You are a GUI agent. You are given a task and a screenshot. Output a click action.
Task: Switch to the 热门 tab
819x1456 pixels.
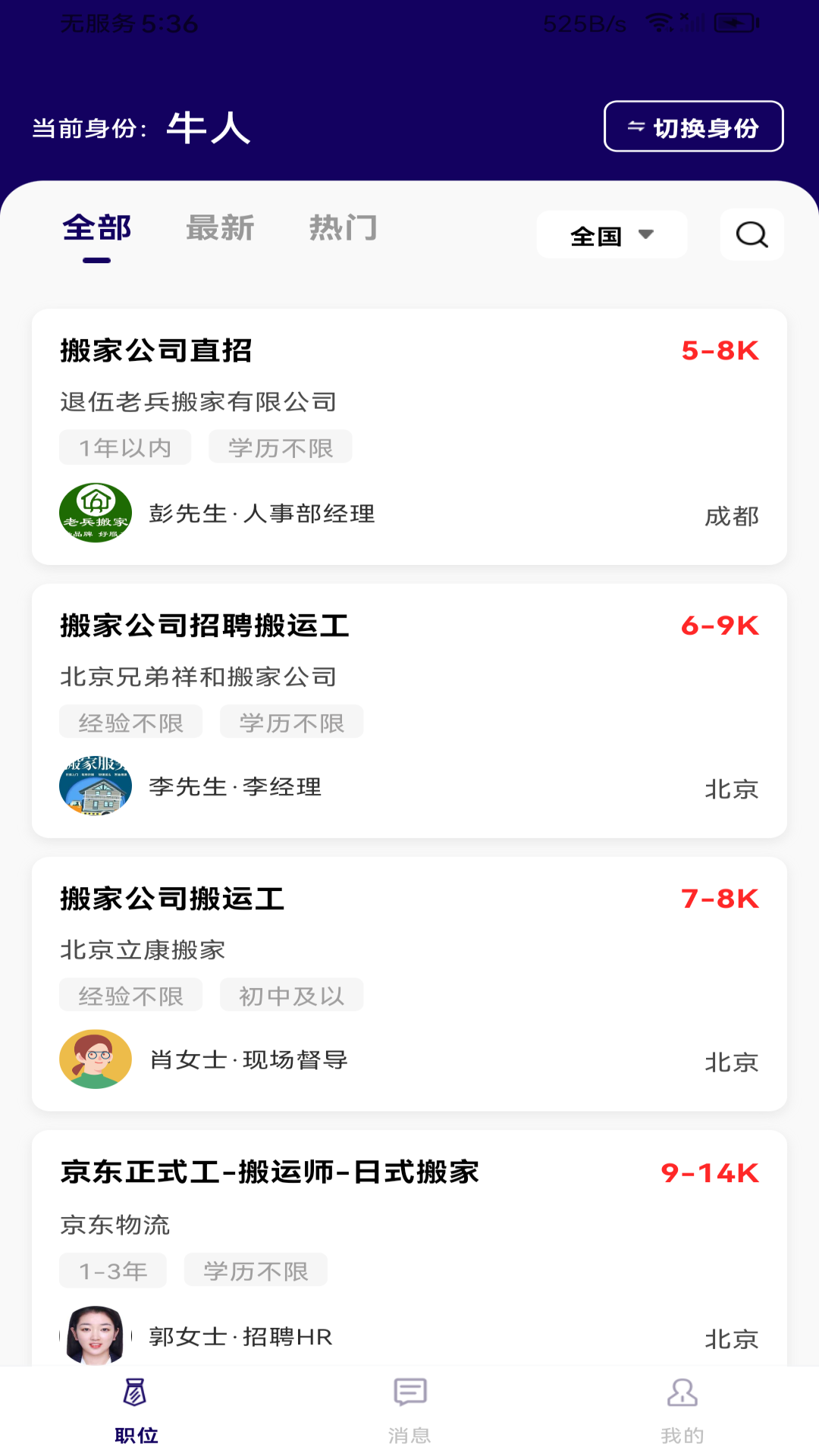click(343, 228)
